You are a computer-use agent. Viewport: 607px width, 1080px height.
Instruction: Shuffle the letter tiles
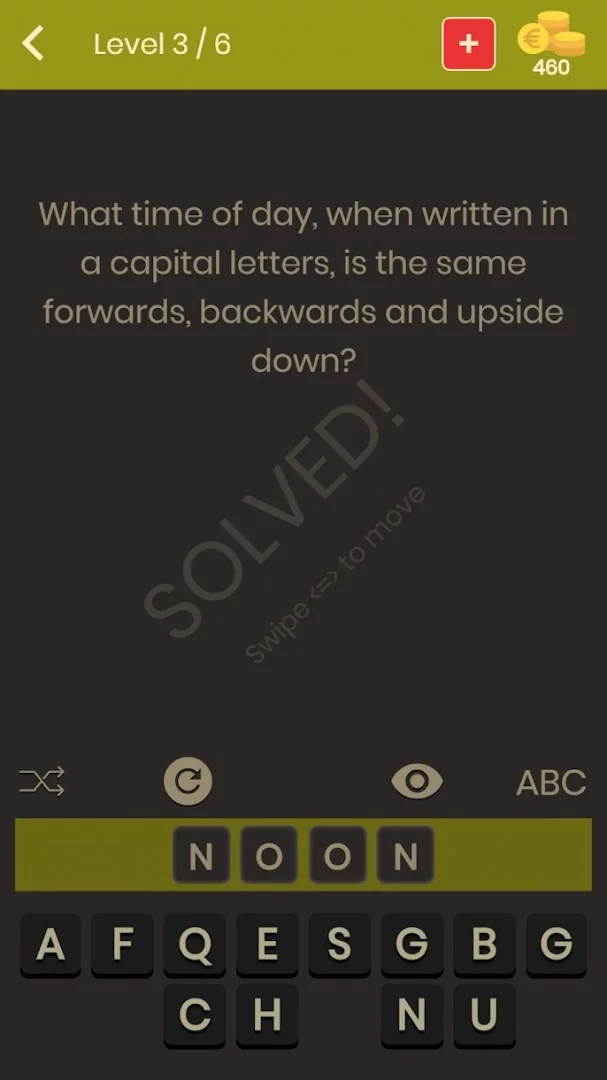tap(42, 782)
